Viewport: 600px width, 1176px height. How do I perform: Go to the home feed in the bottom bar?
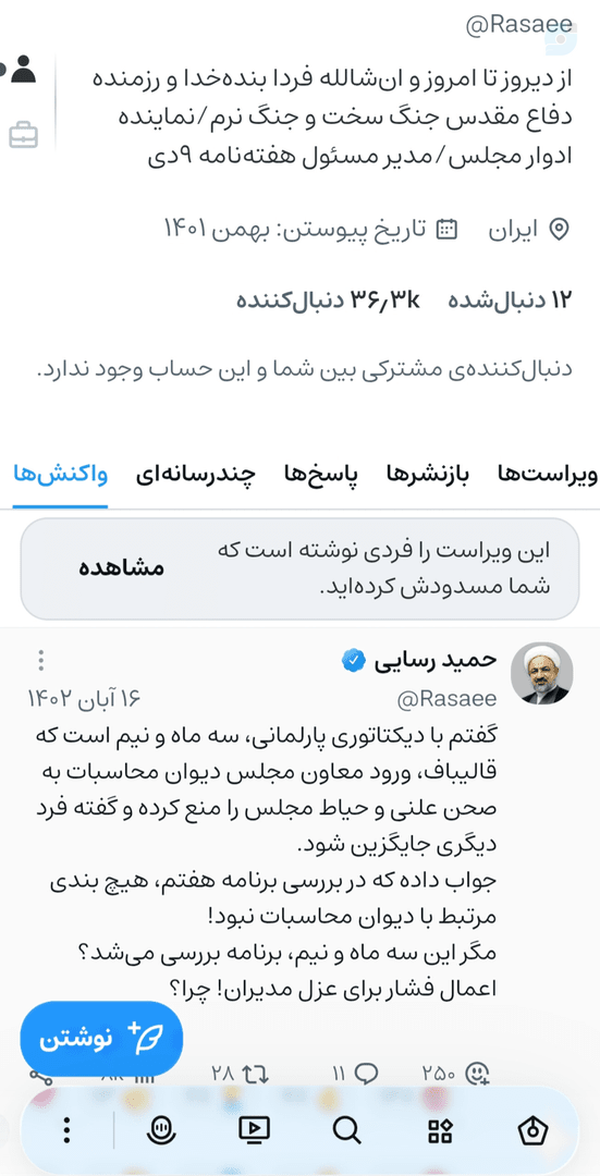(533, 1130)
